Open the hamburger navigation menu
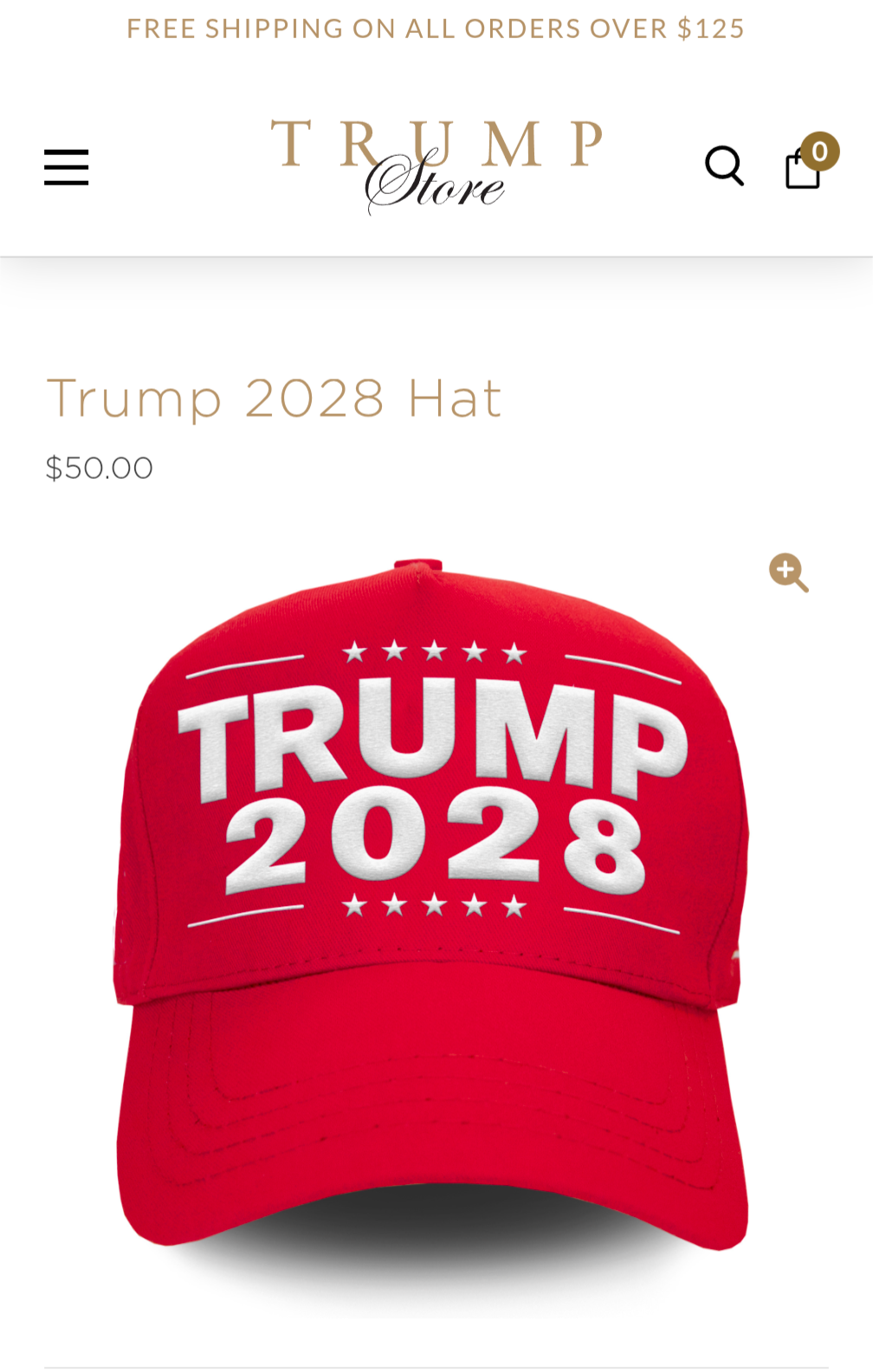The image size is (873, 1372). [x=67, y=167]
